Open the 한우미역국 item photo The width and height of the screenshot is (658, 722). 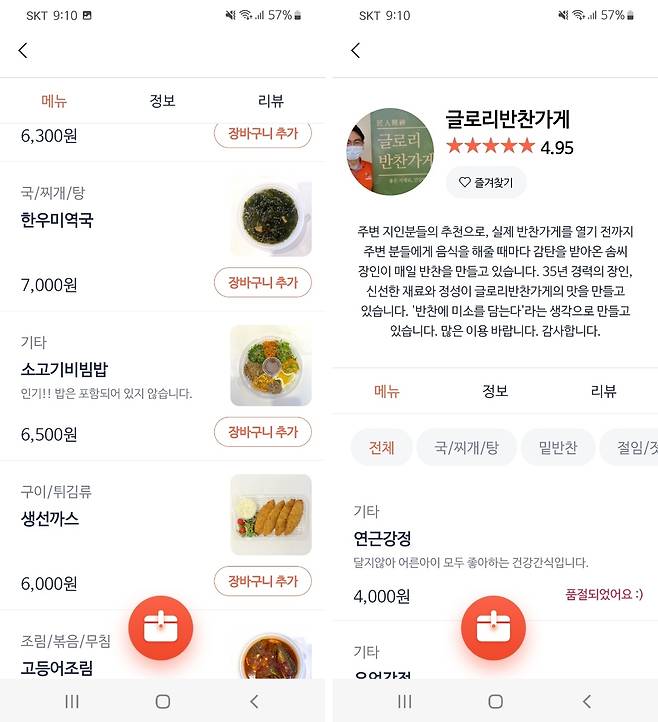tap(271, 218)
